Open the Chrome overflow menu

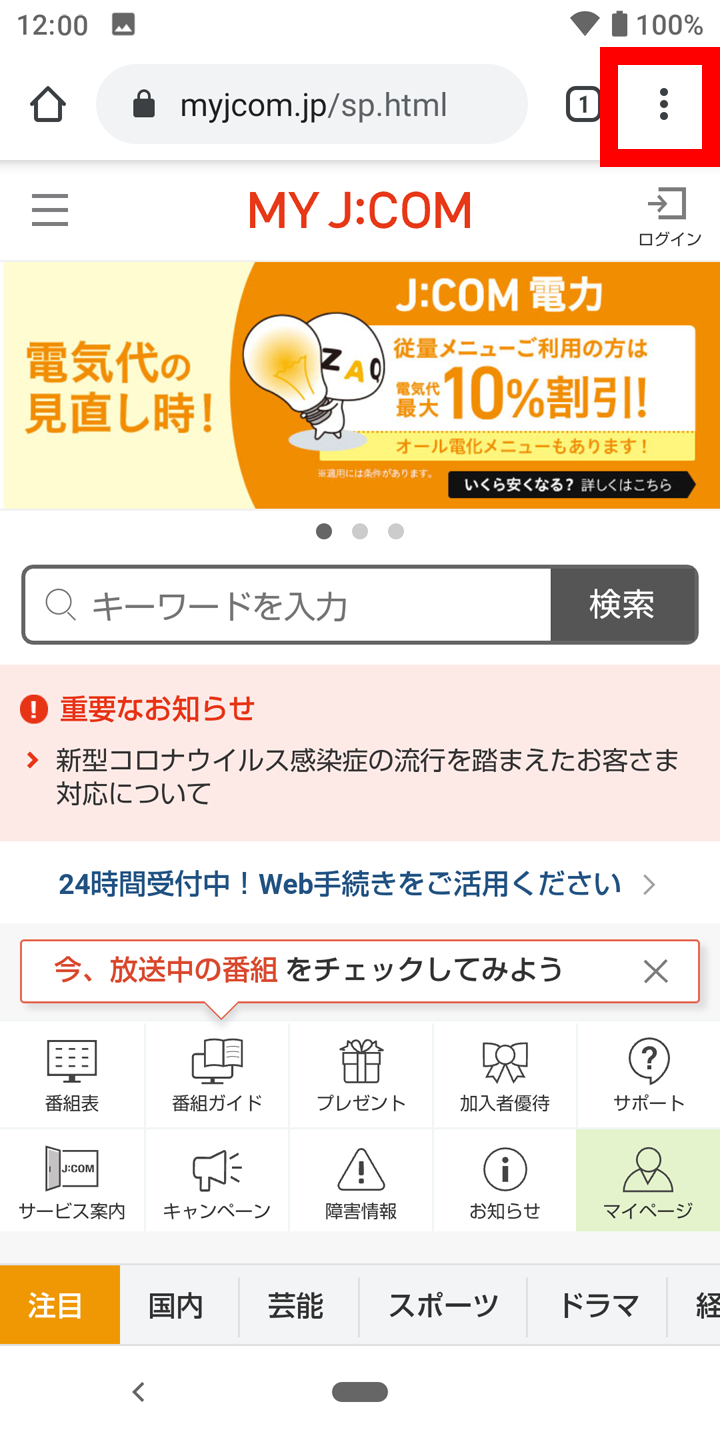click(x=663, y=105)
